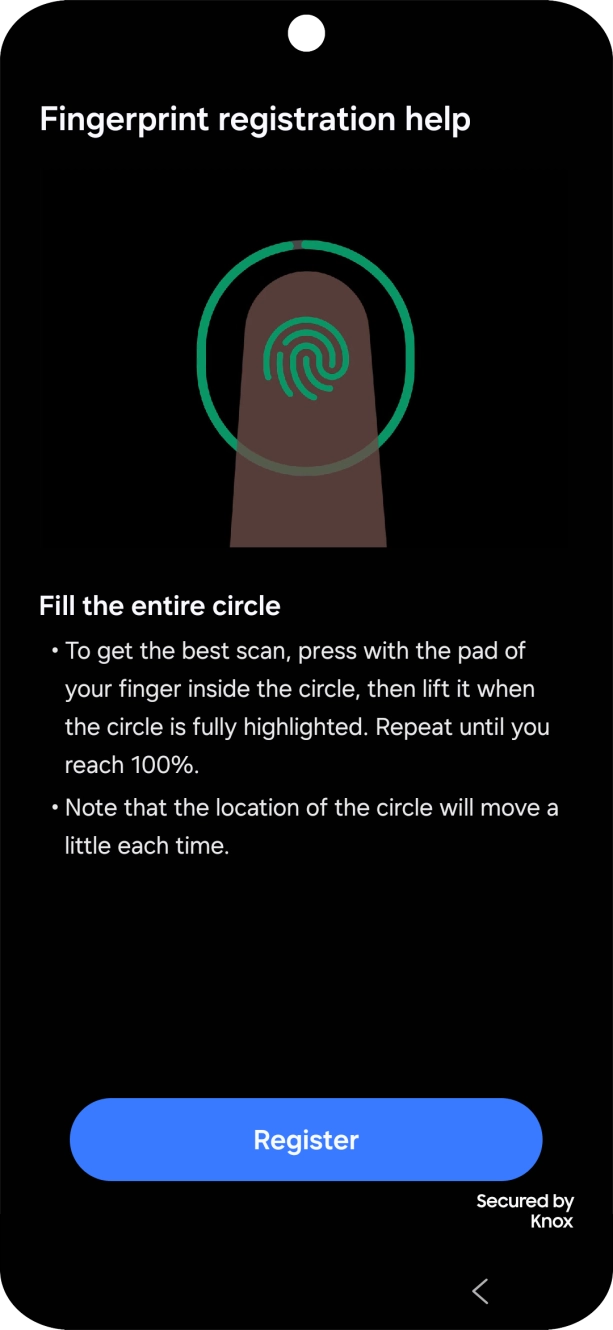This screenshot has height=1330, width=613.
Task: Tap the Register button
Action: (306, 1139)
